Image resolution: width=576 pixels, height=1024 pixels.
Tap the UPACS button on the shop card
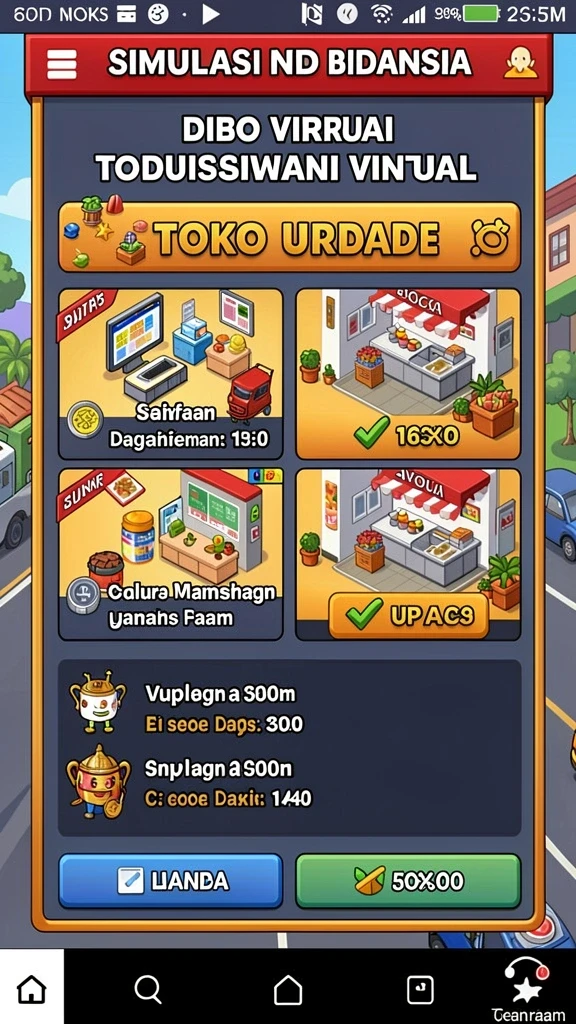[408, 615]
